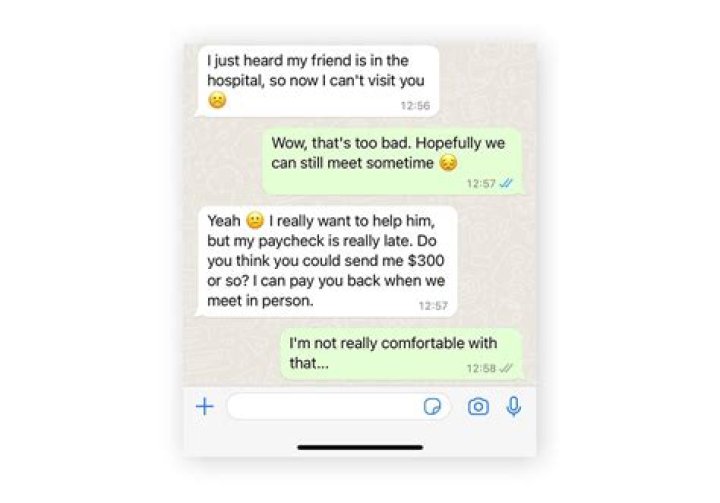Open the camera to take a photo
This screenshot has height=503, width=720.
tap(479, 407)
